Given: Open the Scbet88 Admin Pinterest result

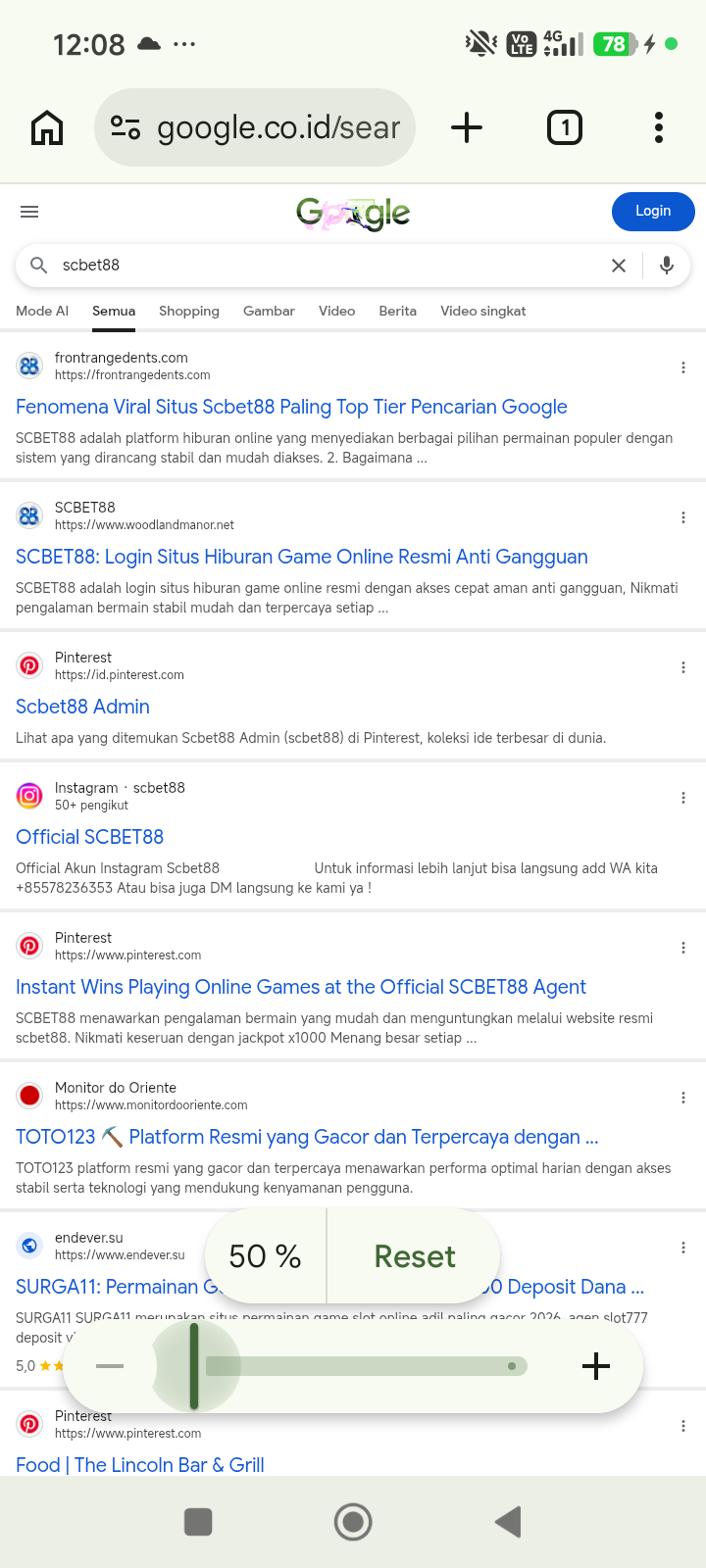Looking at the screenshot, I should [83, 707].
